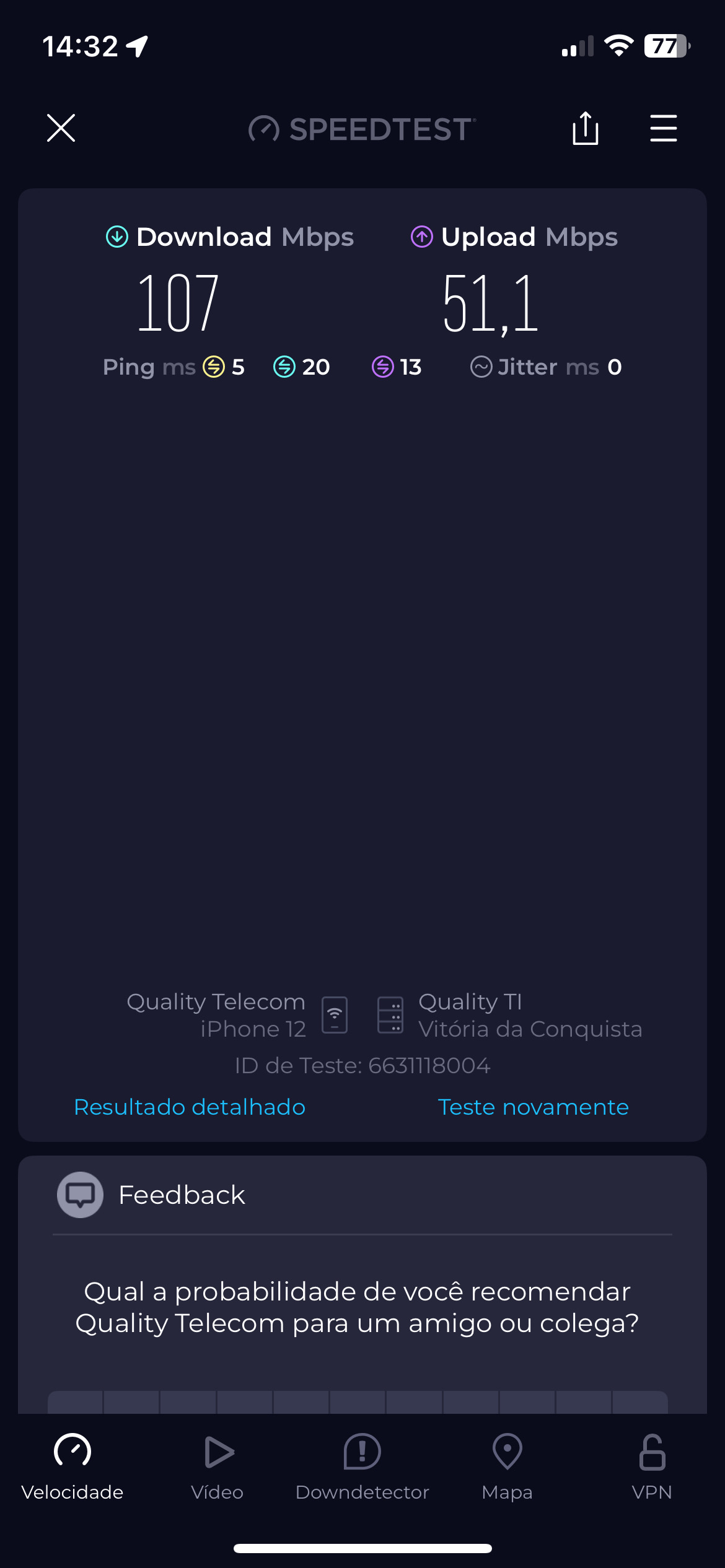Open Resultado detalhado link
Screen dimensions: 725x1568
(190, 1107)
